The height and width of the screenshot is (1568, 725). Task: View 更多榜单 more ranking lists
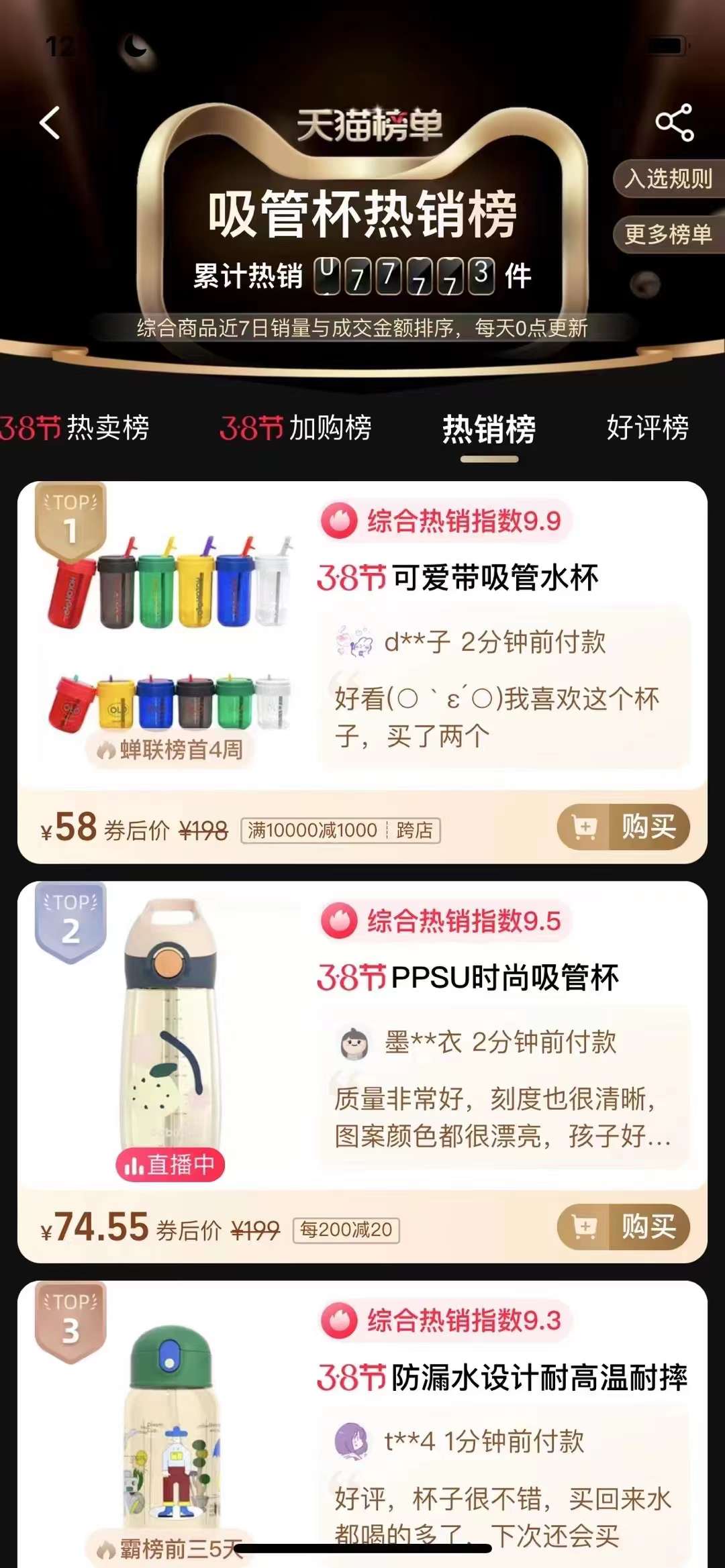[x=668, y=234]
